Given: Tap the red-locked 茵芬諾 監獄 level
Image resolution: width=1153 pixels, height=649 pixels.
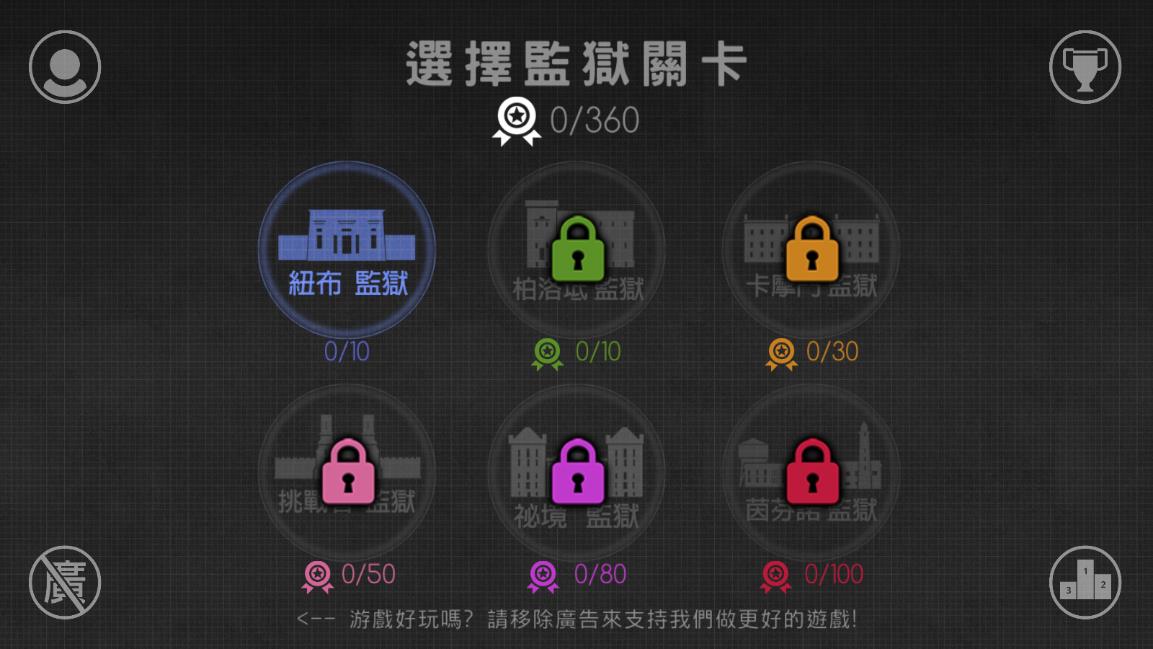Looking at the screenshot, I should coord(811,472).
